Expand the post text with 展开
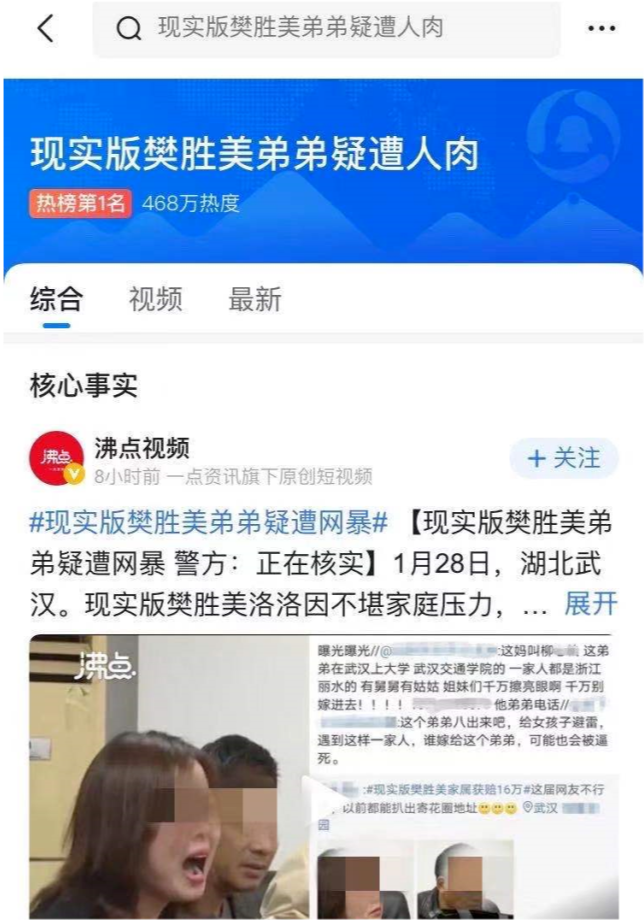Viewport: 644px width, 920px height. tap(590, 604)
